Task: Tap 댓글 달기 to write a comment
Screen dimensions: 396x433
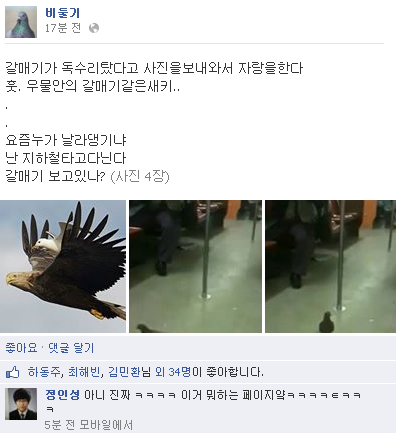Action: tap(71, 348)
